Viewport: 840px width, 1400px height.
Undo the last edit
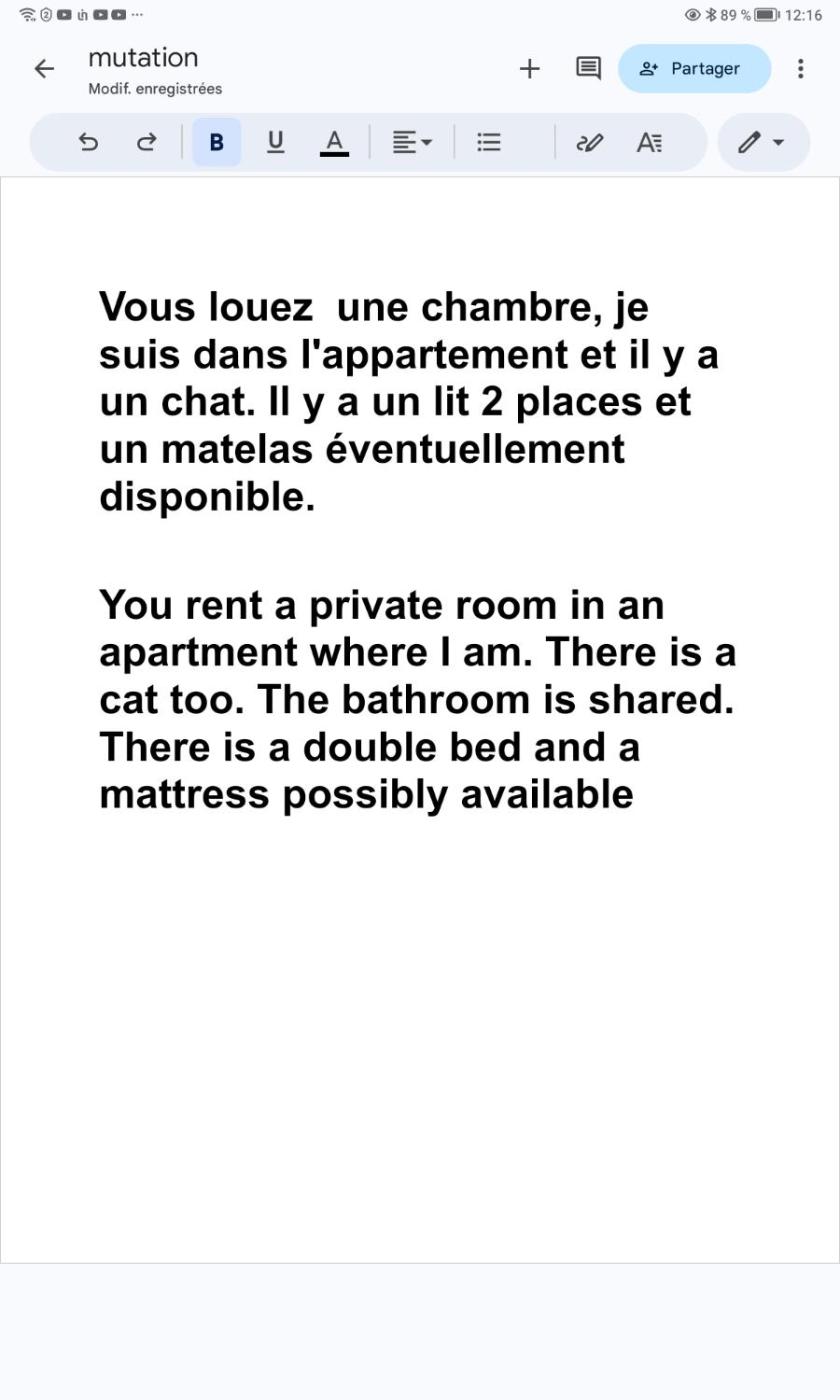point(88,142)
